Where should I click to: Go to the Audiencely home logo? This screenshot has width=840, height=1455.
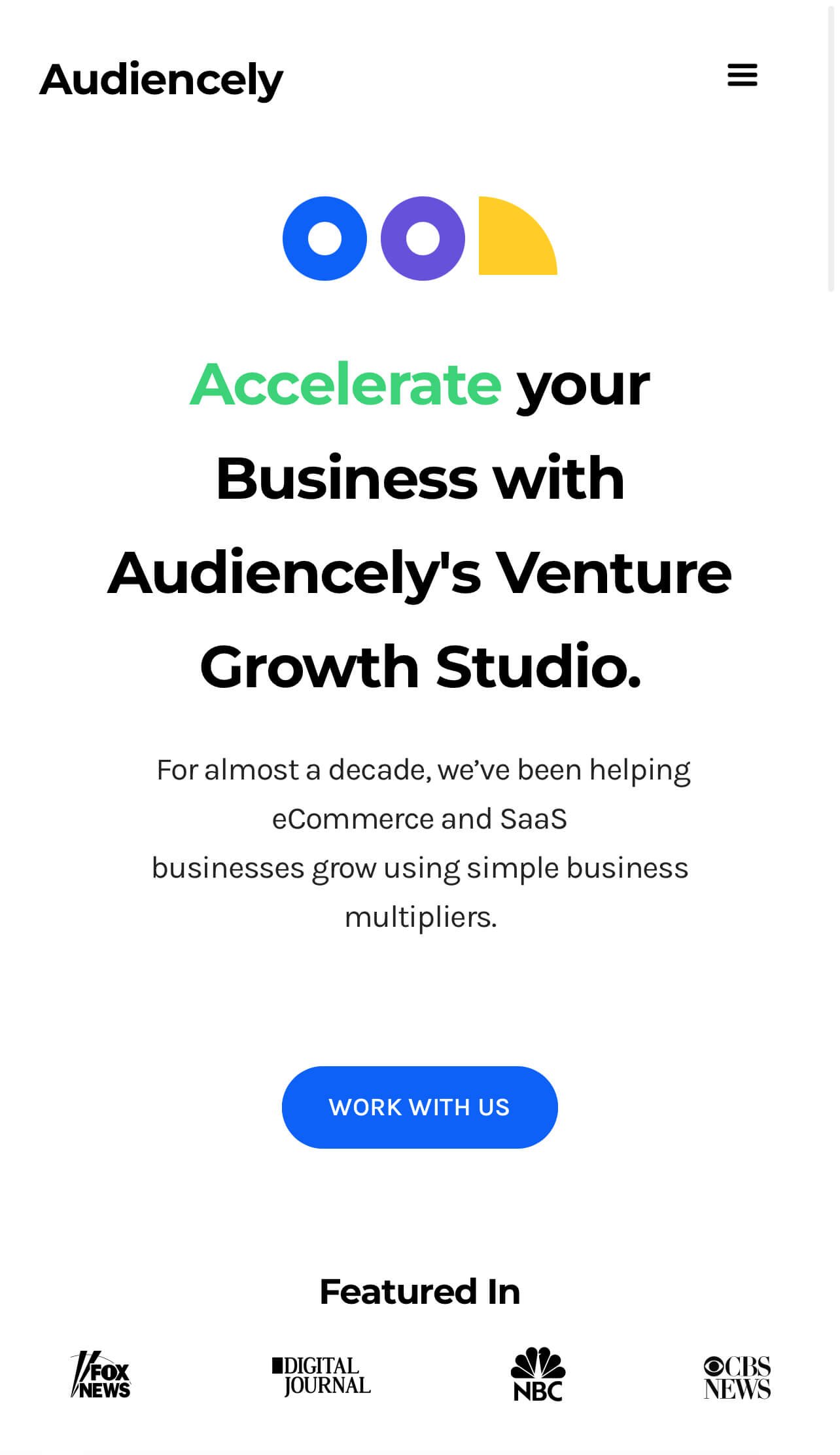click(x=161, y=80)
